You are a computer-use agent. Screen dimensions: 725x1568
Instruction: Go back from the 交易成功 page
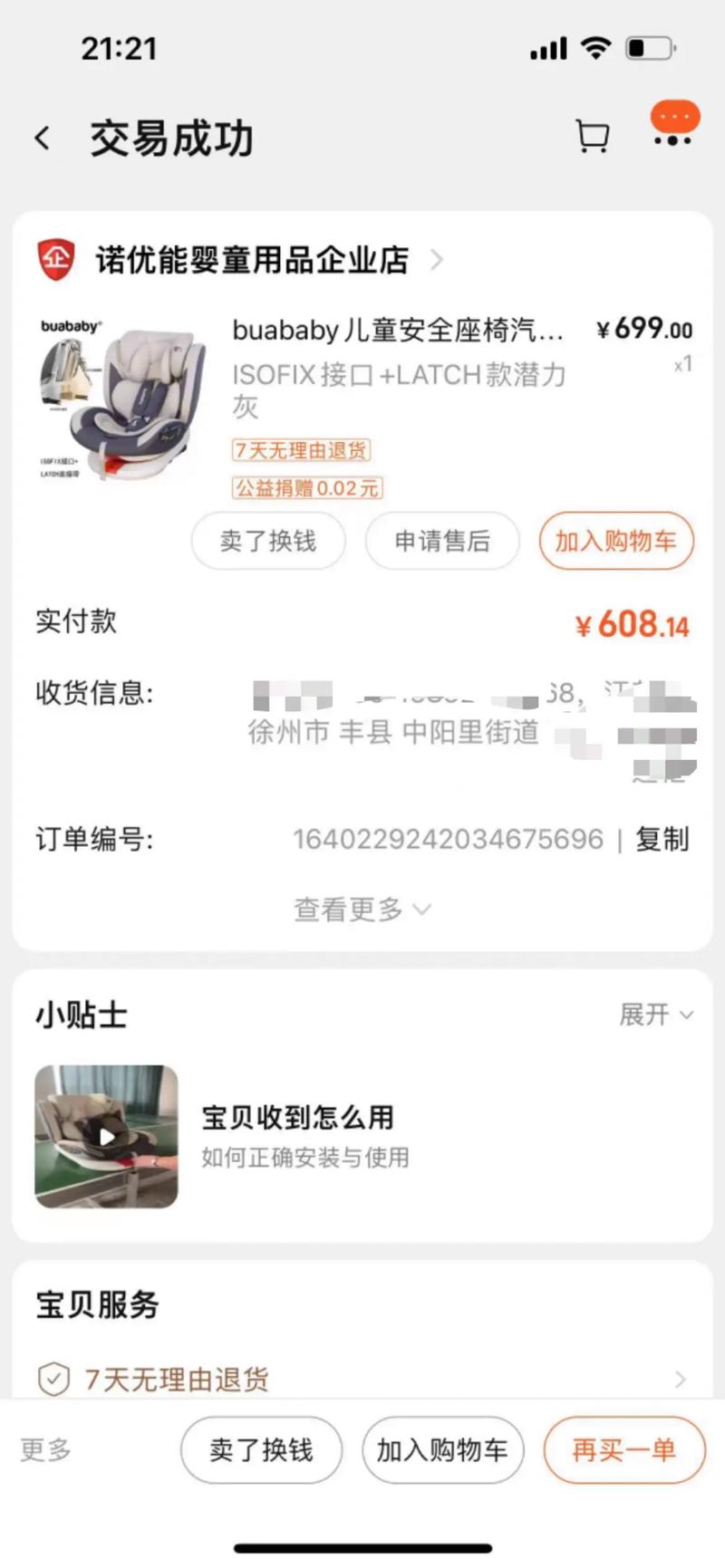click(43, 139)
